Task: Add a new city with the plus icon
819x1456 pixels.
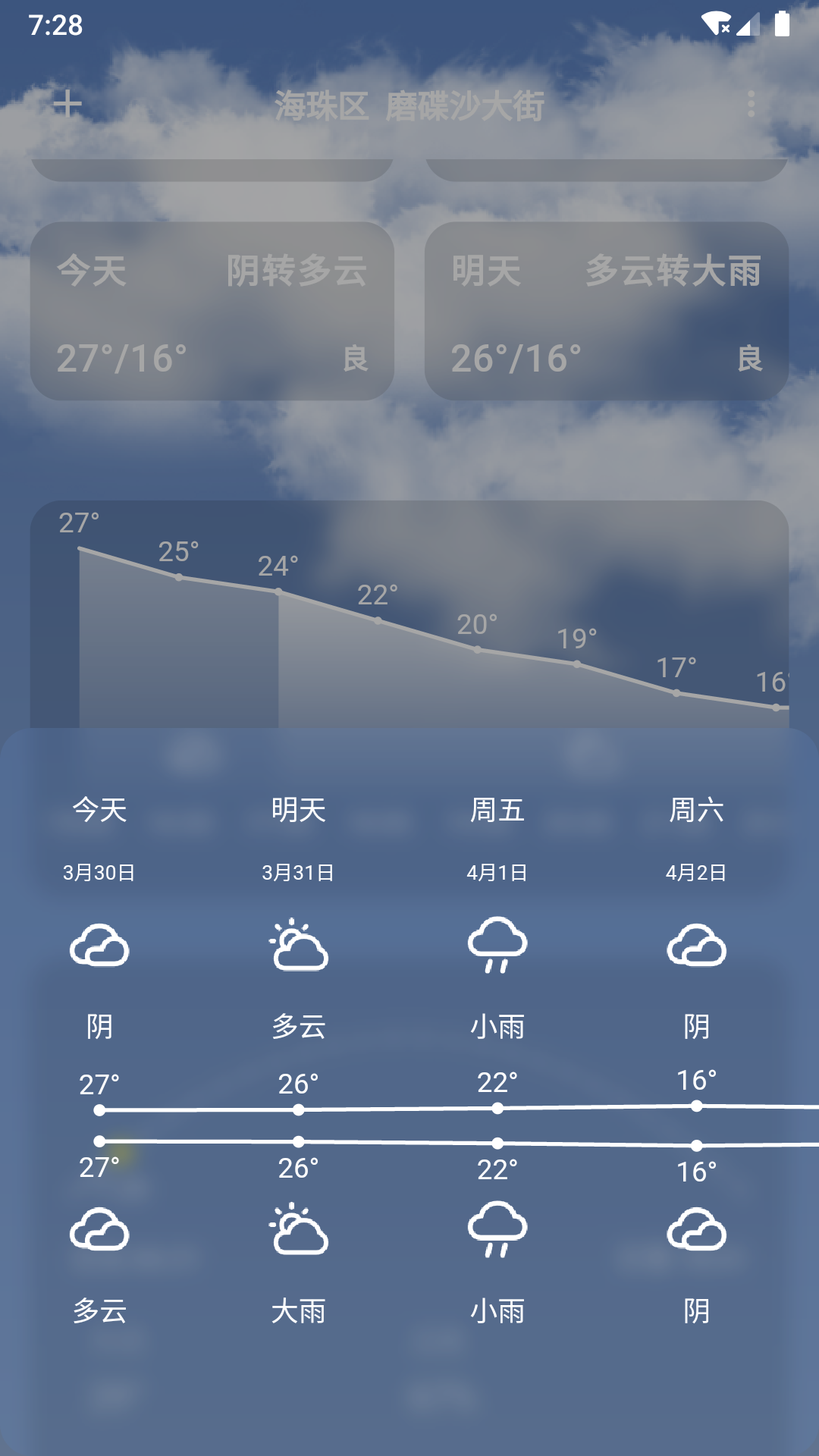Action: click(67, 104)
